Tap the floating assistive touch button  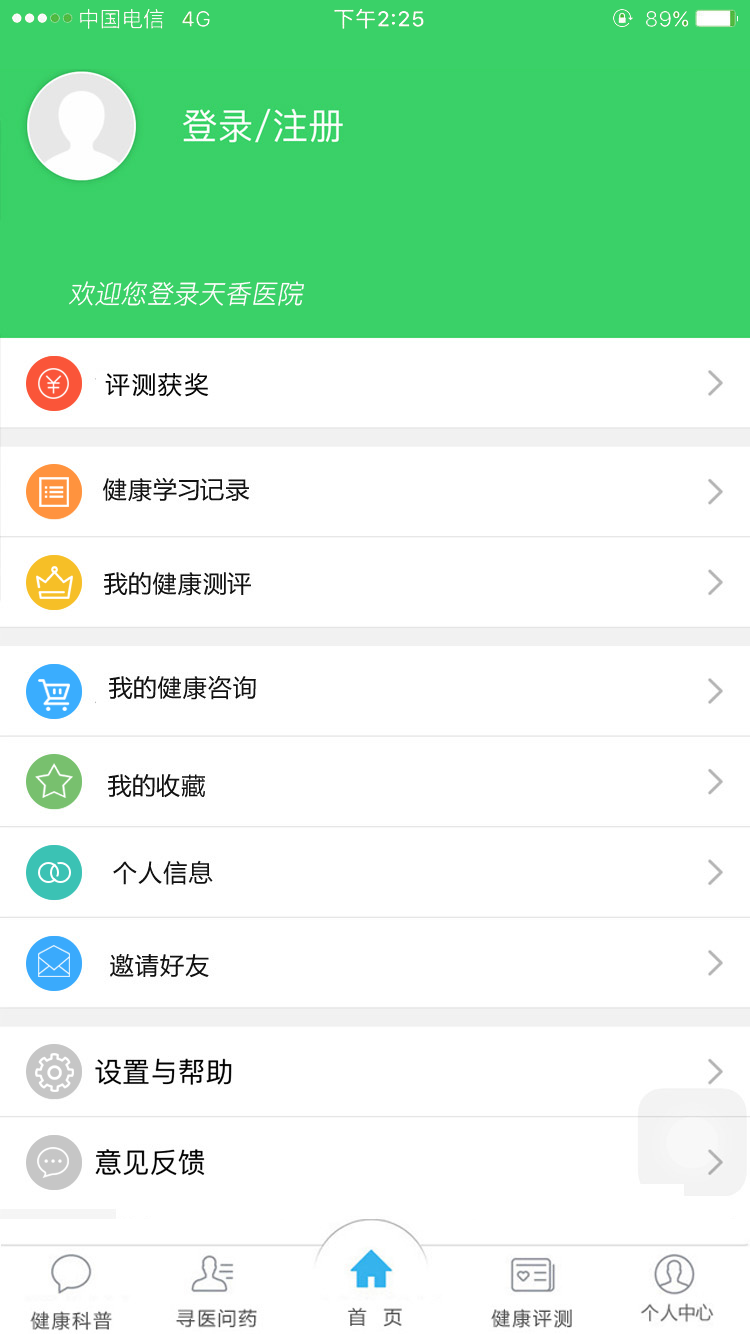(x=692, y=1141)
